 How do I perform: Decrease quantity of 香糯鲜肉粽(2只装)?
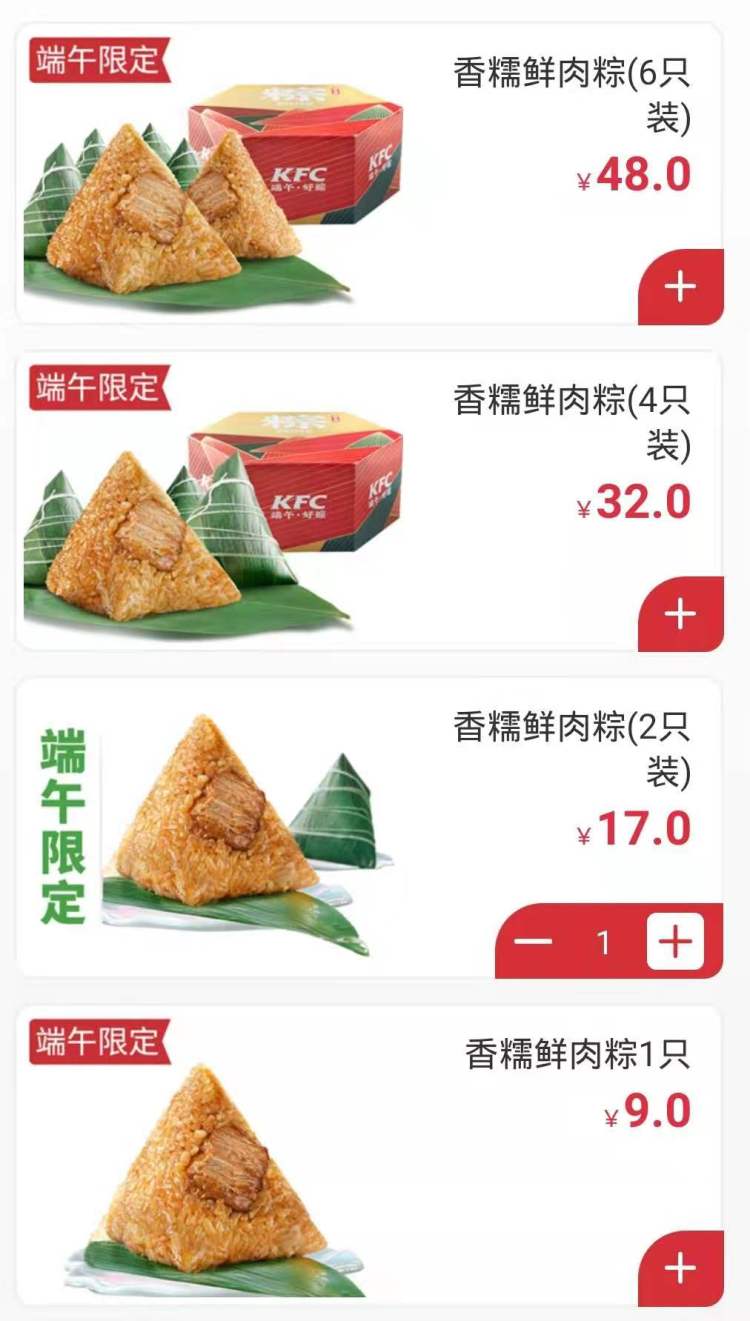534,942
